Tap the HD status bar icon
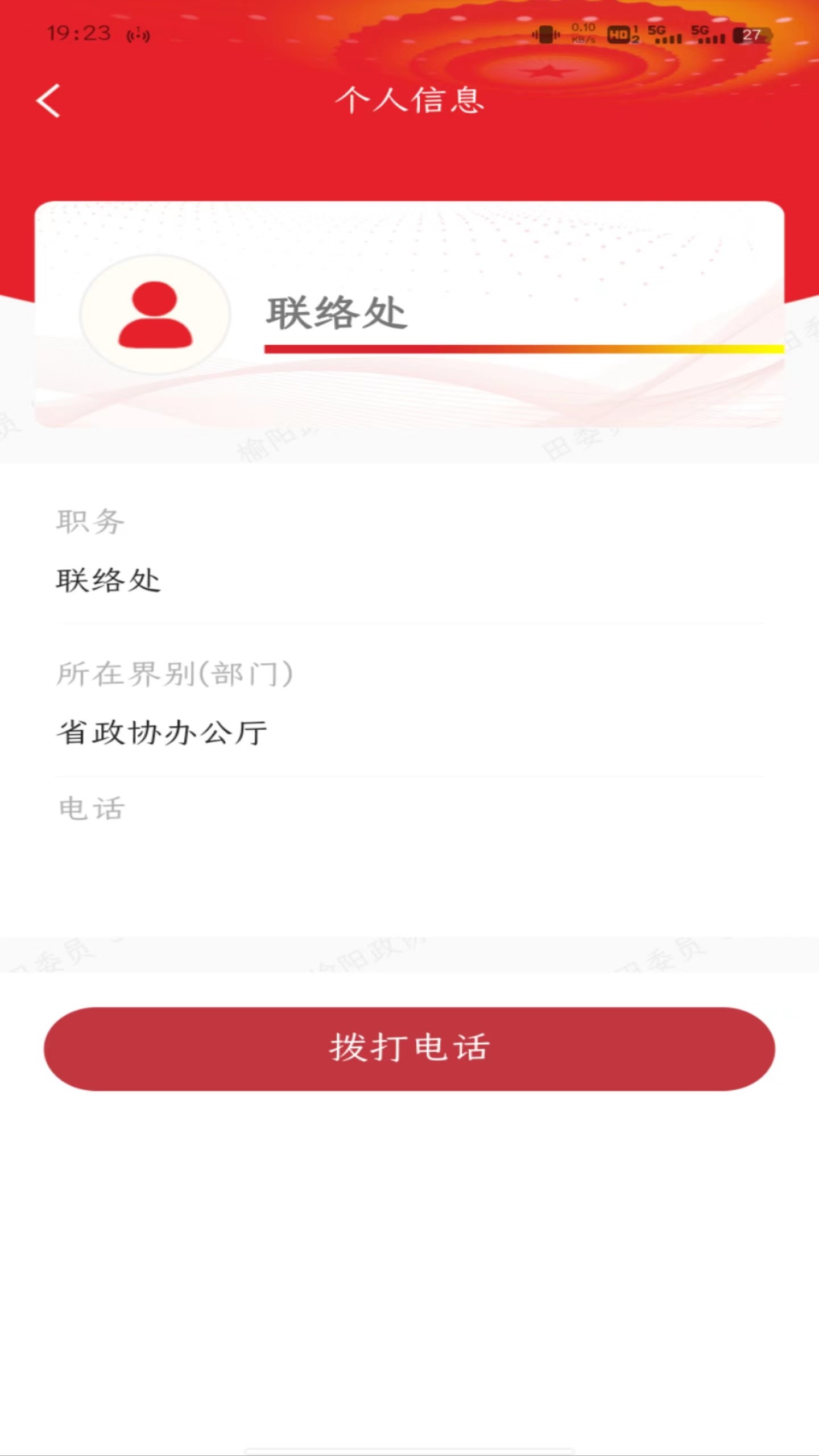 coord(618,34)
